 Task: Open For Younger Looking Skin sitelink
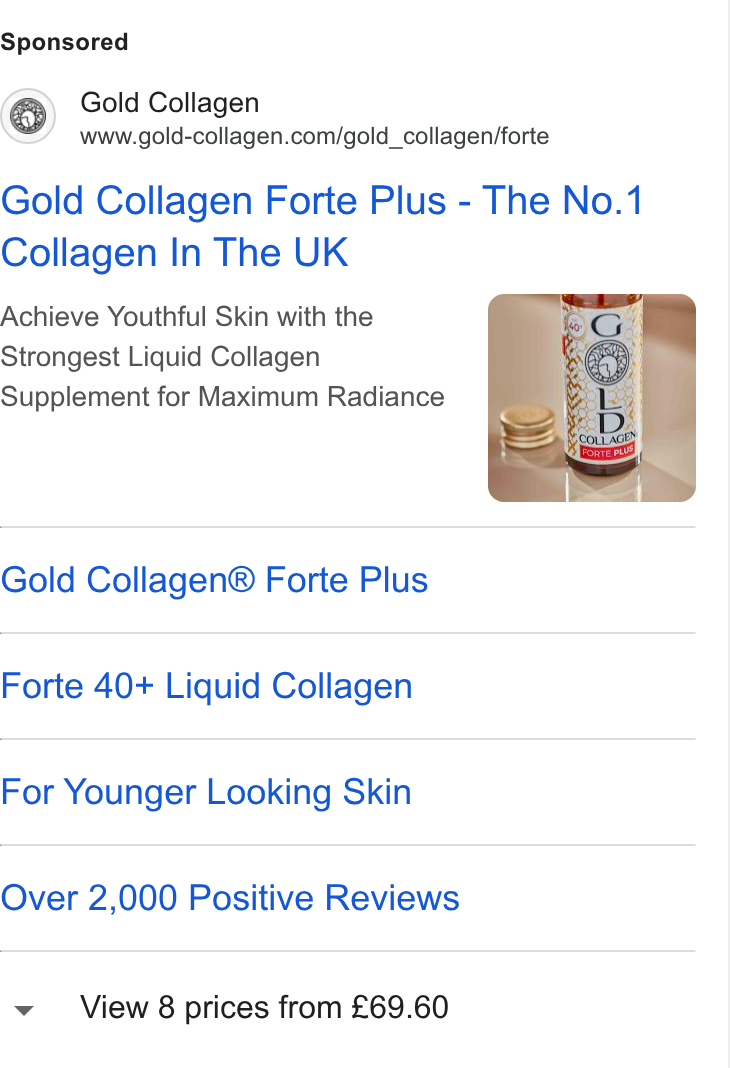point(206,792)
